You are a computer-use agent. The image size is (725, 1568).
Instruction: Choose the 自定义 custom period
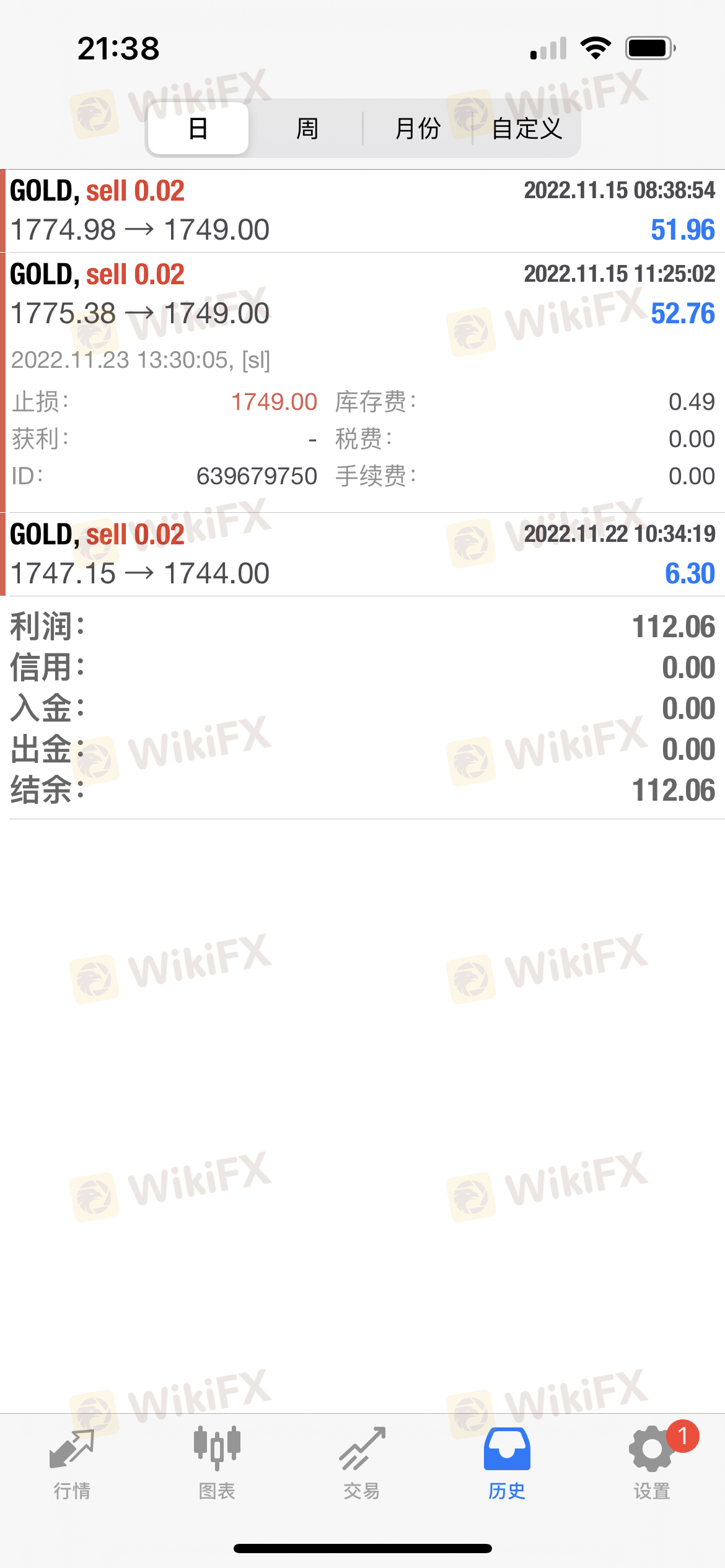coord(527,128)
